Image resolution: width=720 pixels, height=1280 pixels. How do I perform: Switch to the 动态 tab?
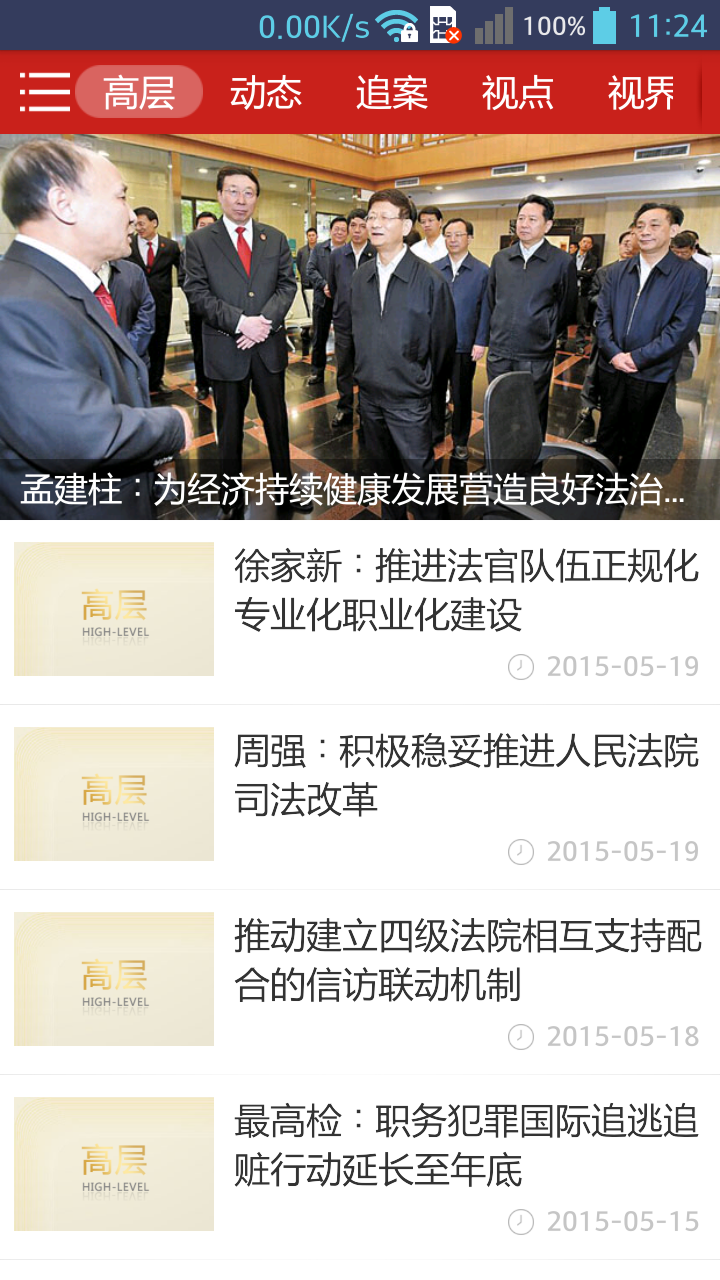(x=266, y=92)
